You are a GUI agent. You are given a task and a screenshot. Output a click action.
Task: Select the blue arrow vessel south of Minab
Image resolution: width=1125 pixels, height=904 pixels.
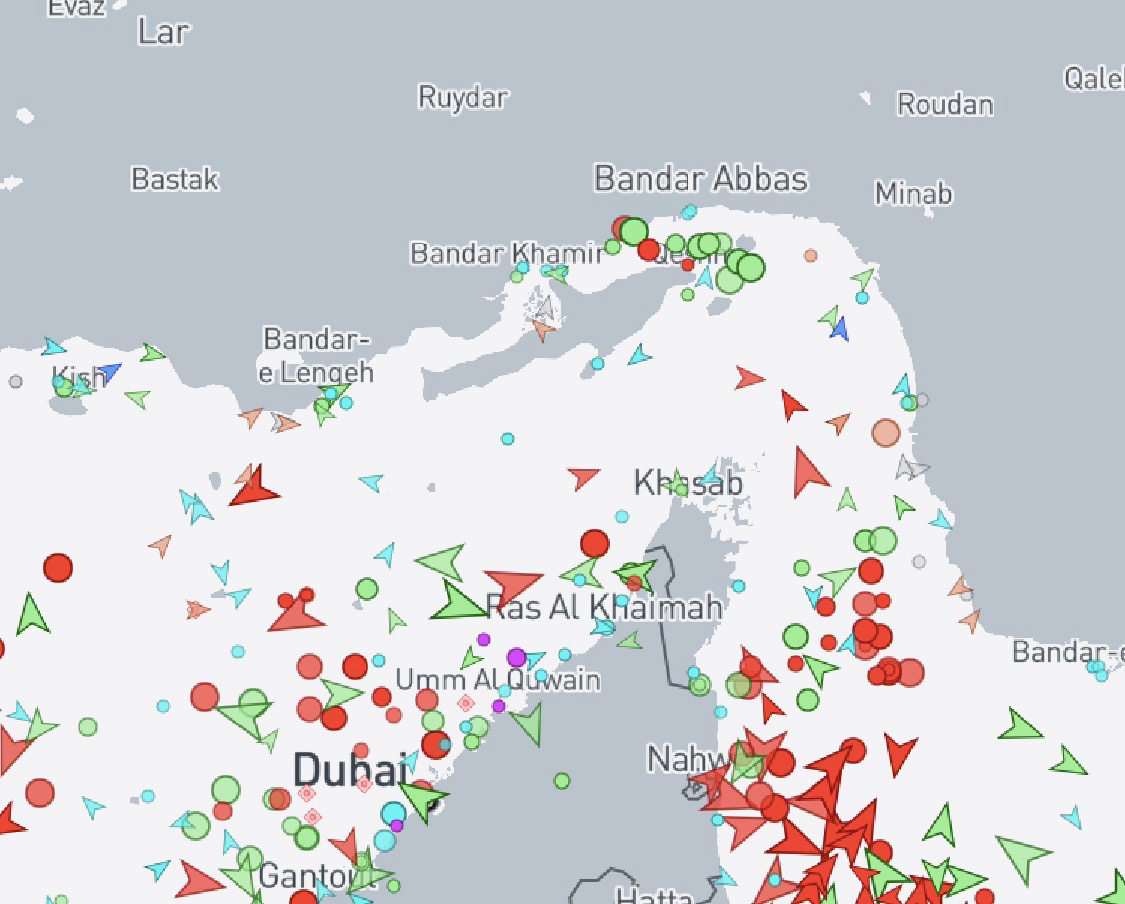839,328
